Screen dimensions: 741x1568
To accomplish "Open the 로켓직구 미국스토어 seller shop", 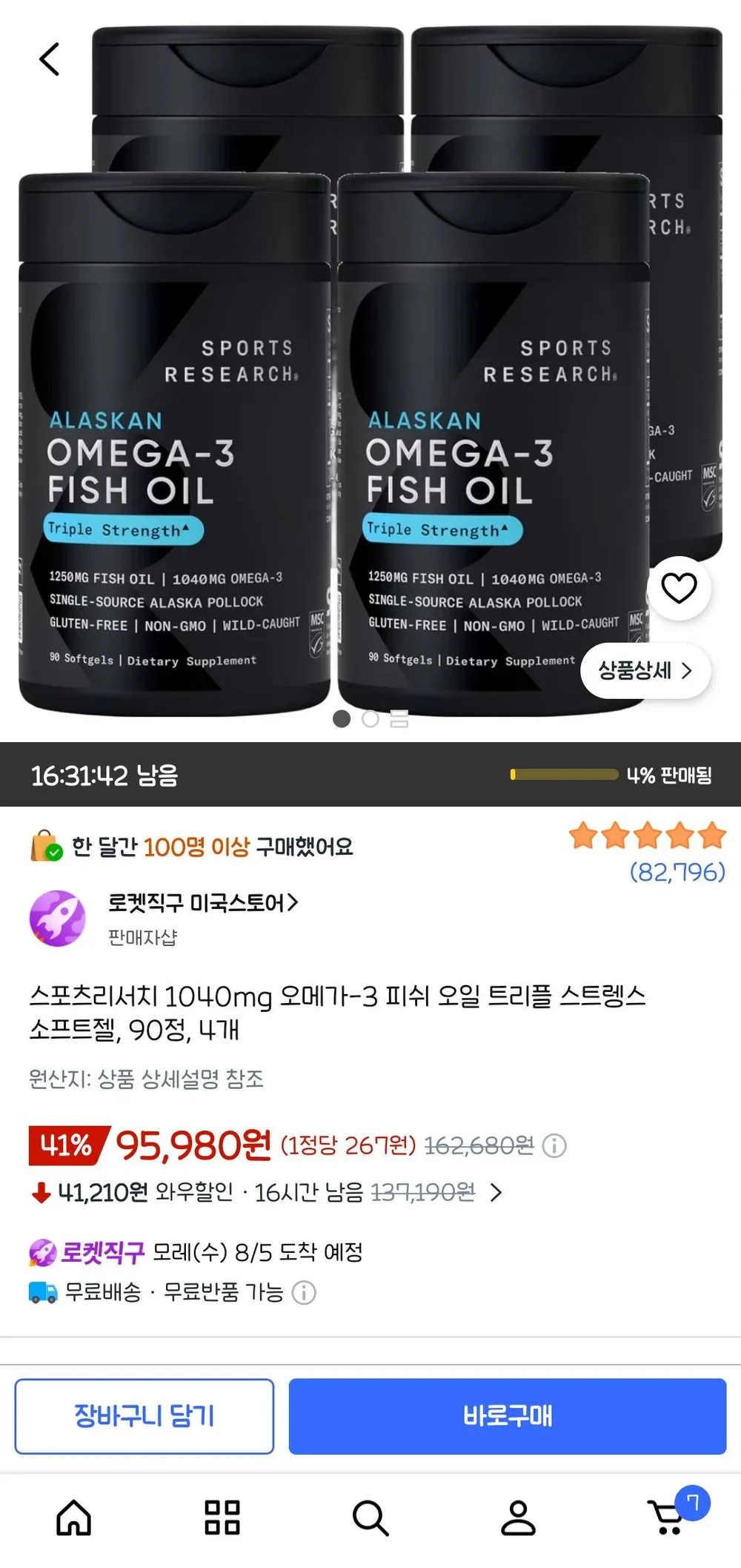I will [x=202, y=903].
